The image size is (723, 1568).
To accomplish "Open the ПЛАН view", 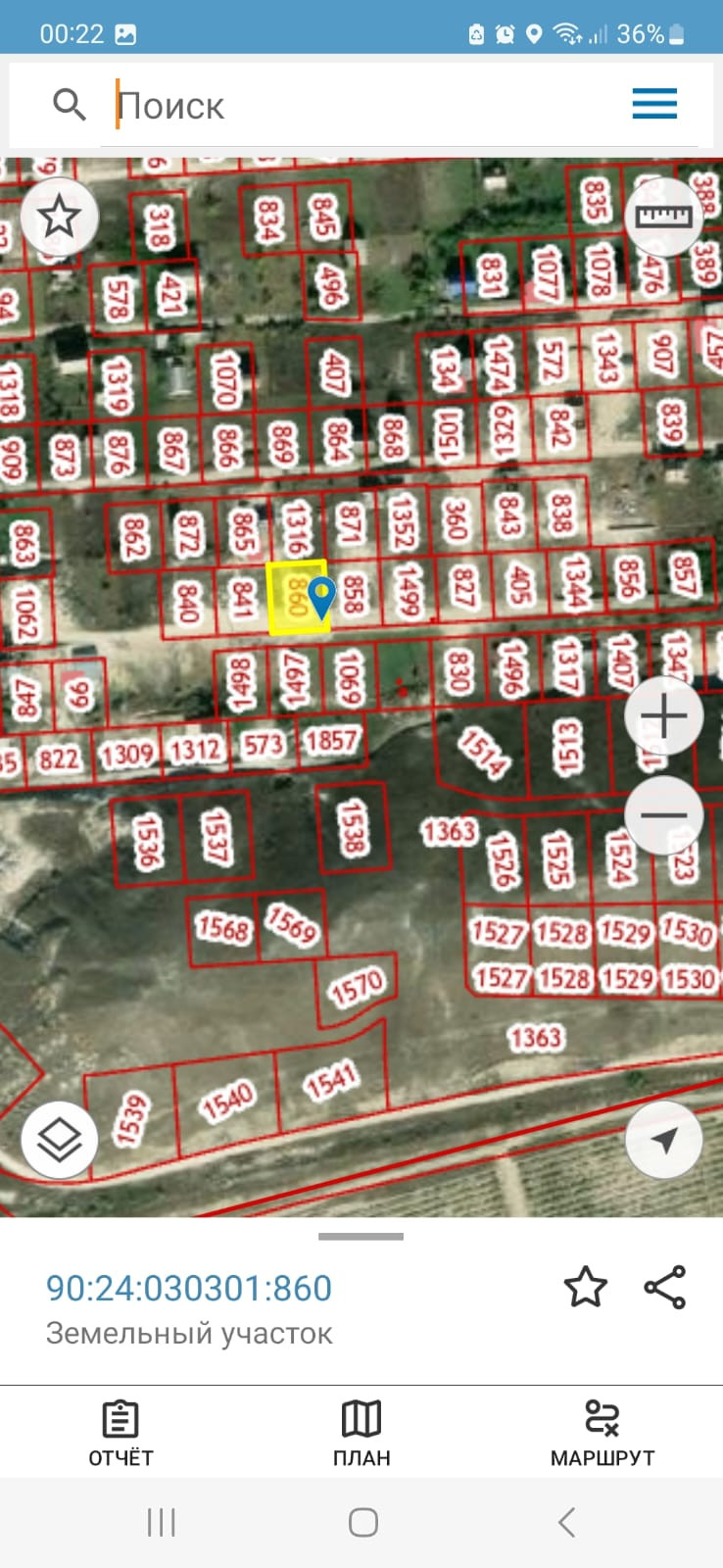I will pyautogui.click(x=361, y=1433).
